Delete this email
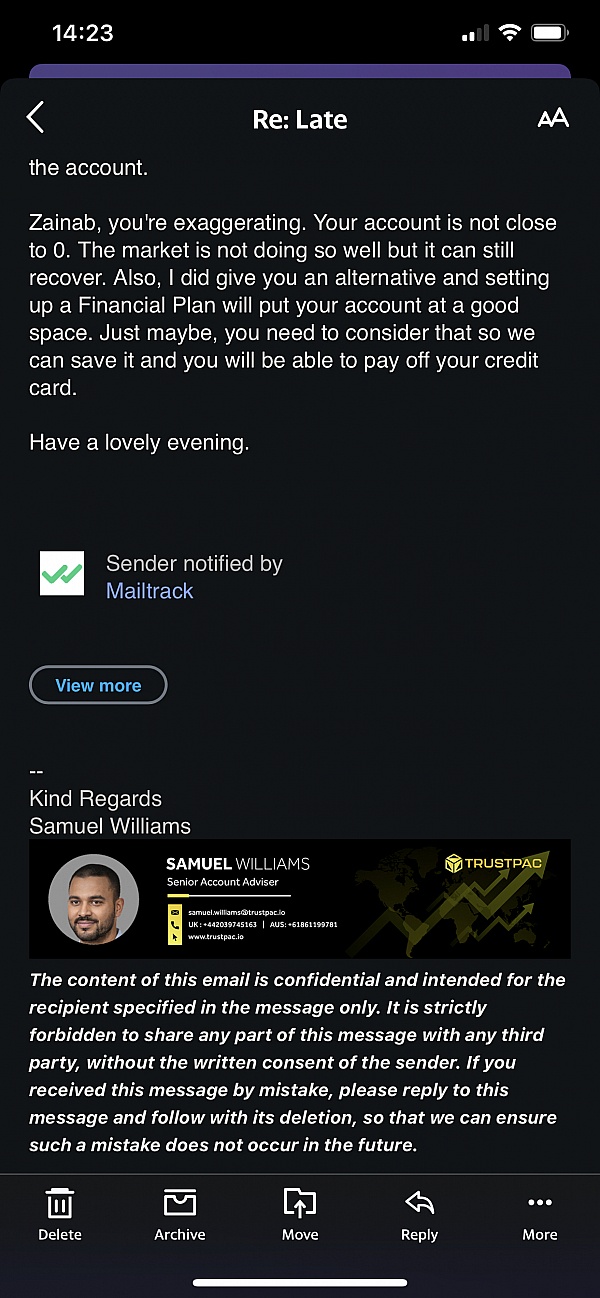 [x=60, y=1214]
